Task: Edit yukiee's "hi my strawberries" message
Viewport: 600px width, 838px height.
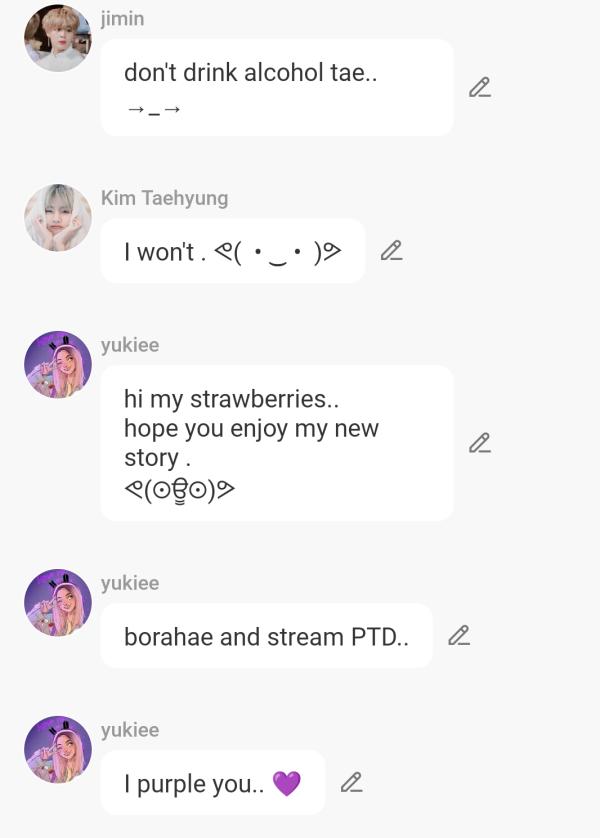Action: click(x=480, y=443)
